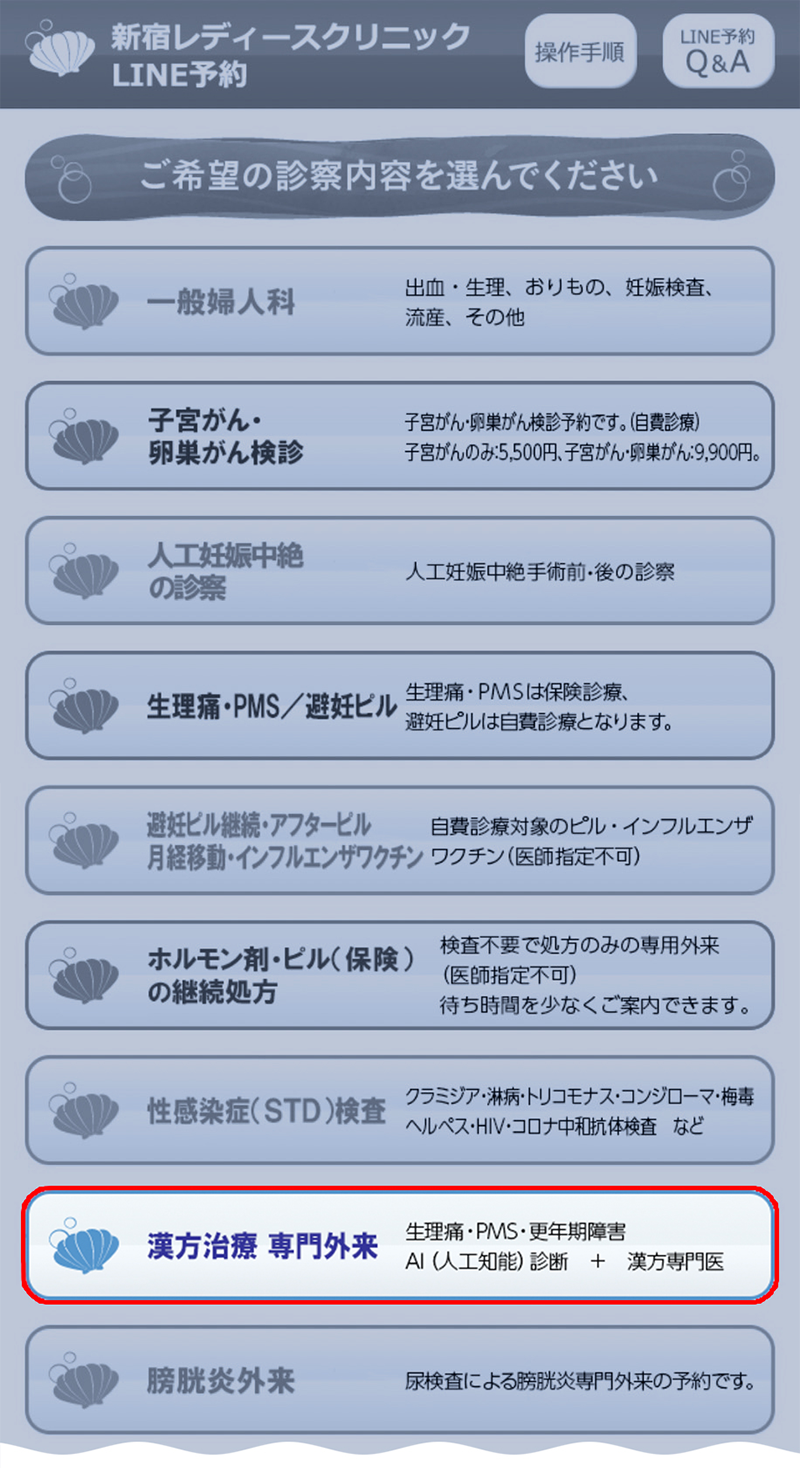Screen dimensions: 800x1468
Task: Select 一般婦人科 consultation
Action: tap(400, 301)
